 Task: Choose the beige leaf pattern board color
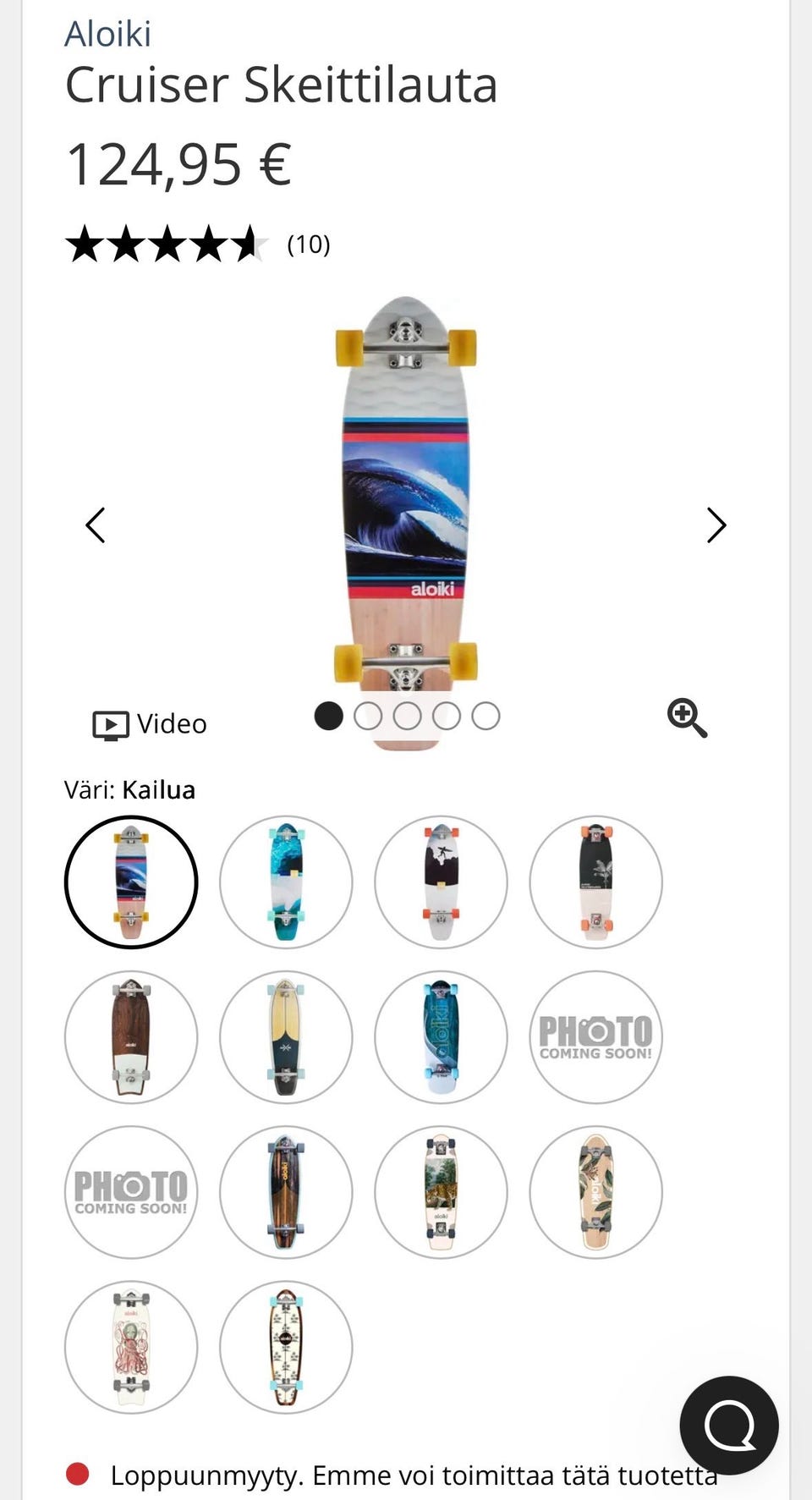point(596,1192)
